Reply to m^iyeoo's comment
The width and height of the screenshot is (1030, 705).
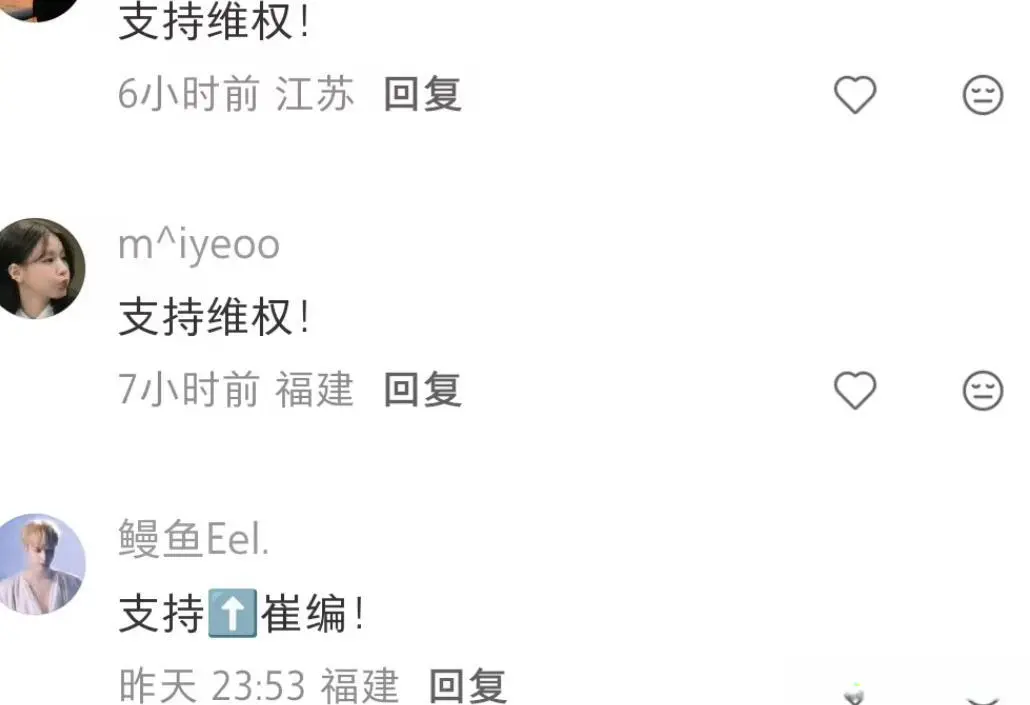422,389
